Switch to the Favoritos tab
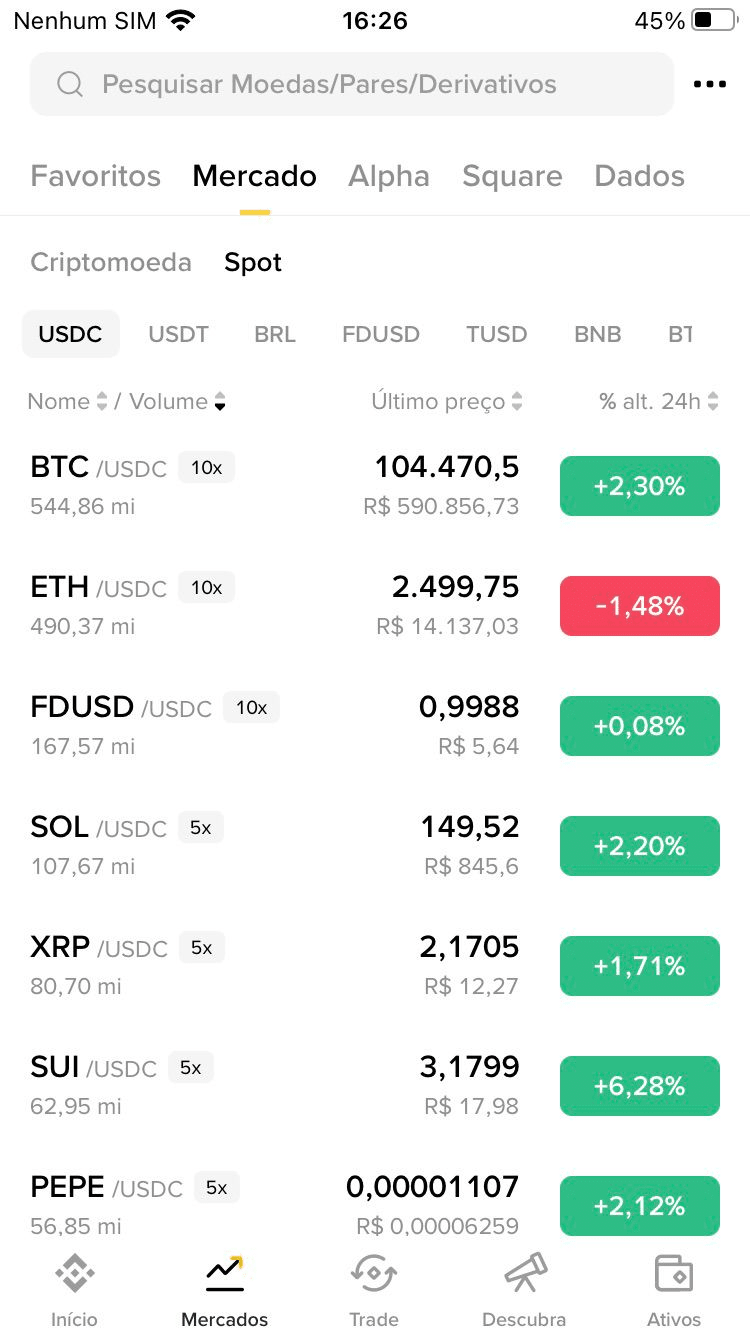The image size is (750, 1334). [95, 176]
